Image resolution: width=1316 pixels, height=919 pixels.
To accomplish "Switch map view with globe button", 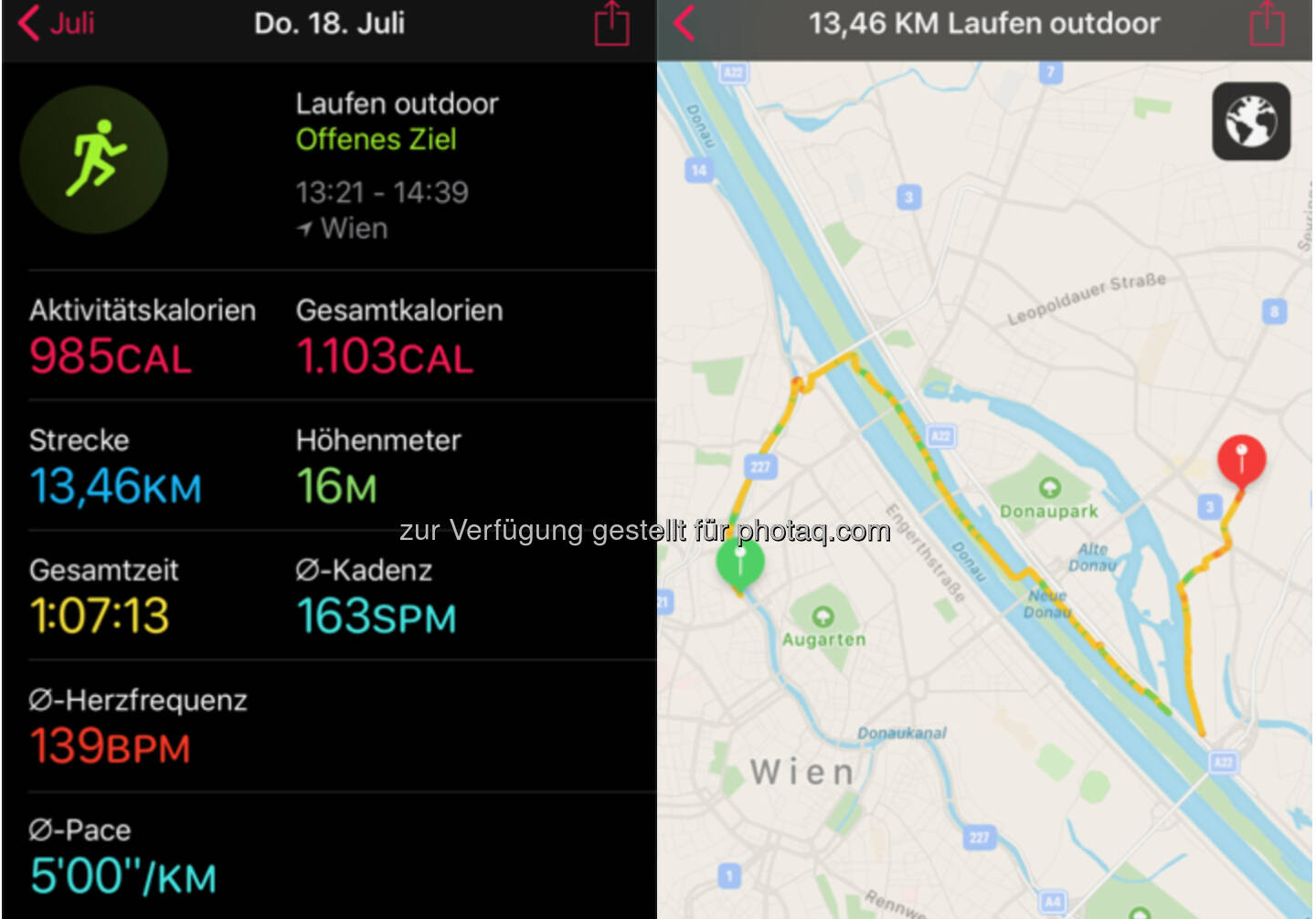I will pos(1250,121).
